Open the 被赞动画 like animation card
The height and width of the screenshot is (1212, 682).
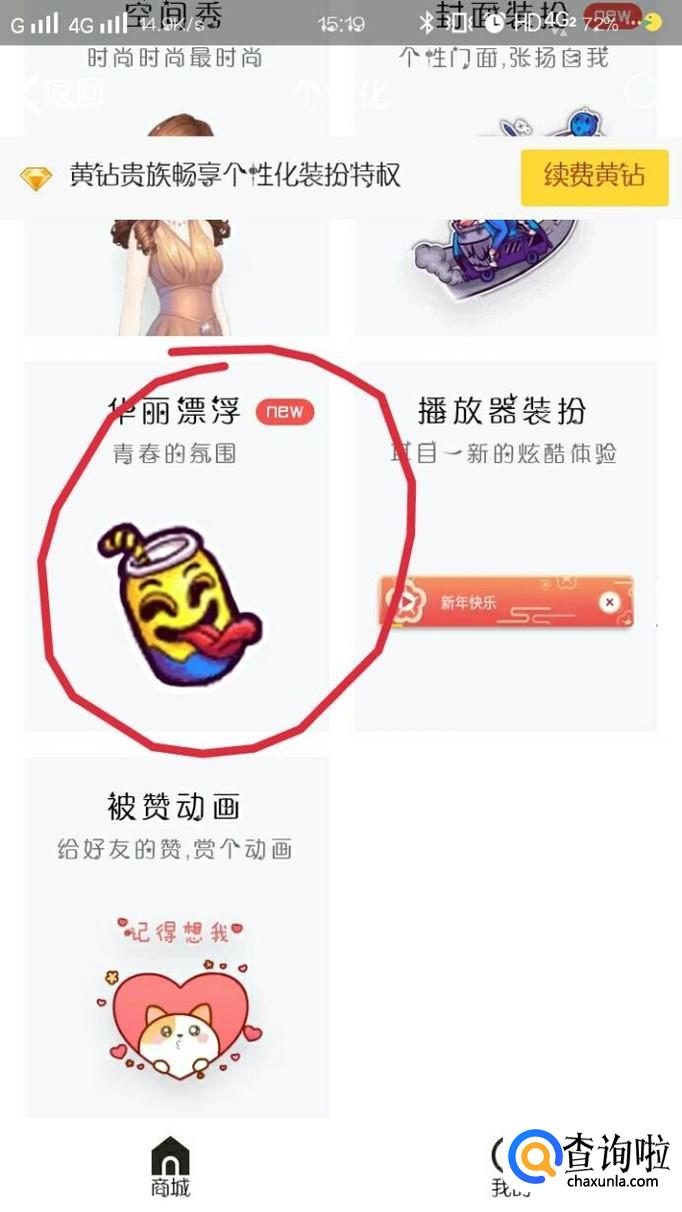coord(176,935)
